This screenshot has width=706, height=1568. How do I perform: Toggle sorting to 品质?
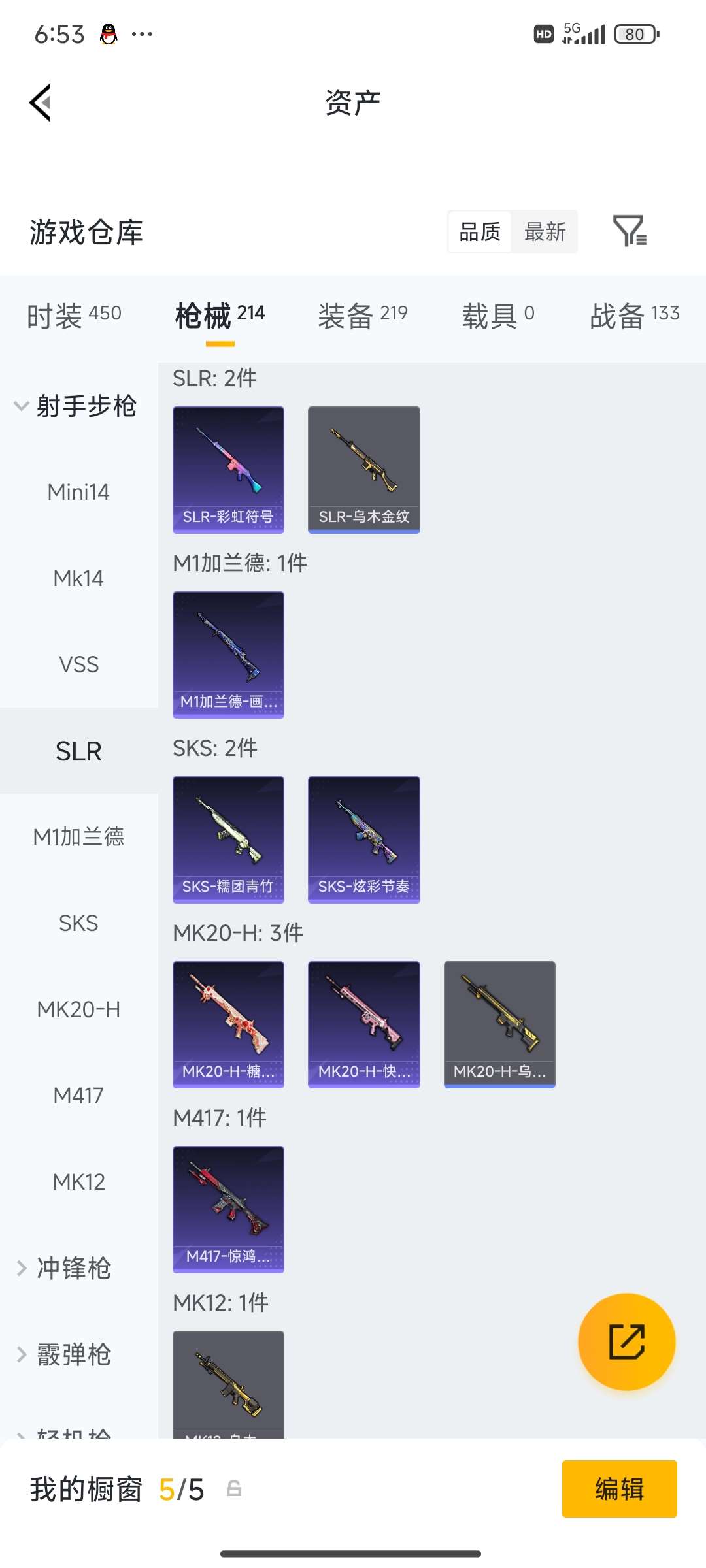click(480, 232)
